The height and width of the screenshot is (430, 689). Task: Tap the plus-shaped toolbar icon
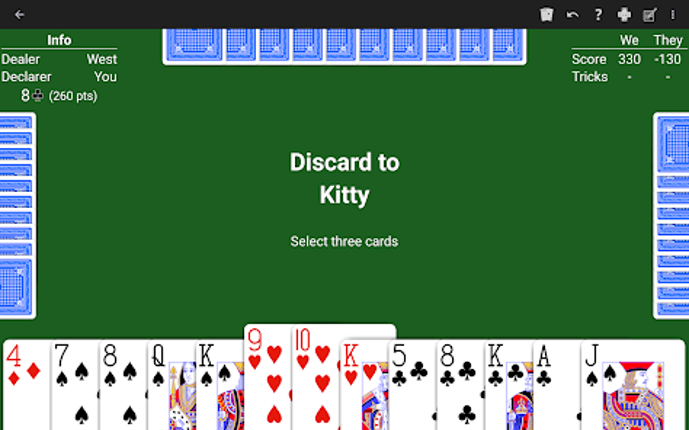tap(624, 14)
